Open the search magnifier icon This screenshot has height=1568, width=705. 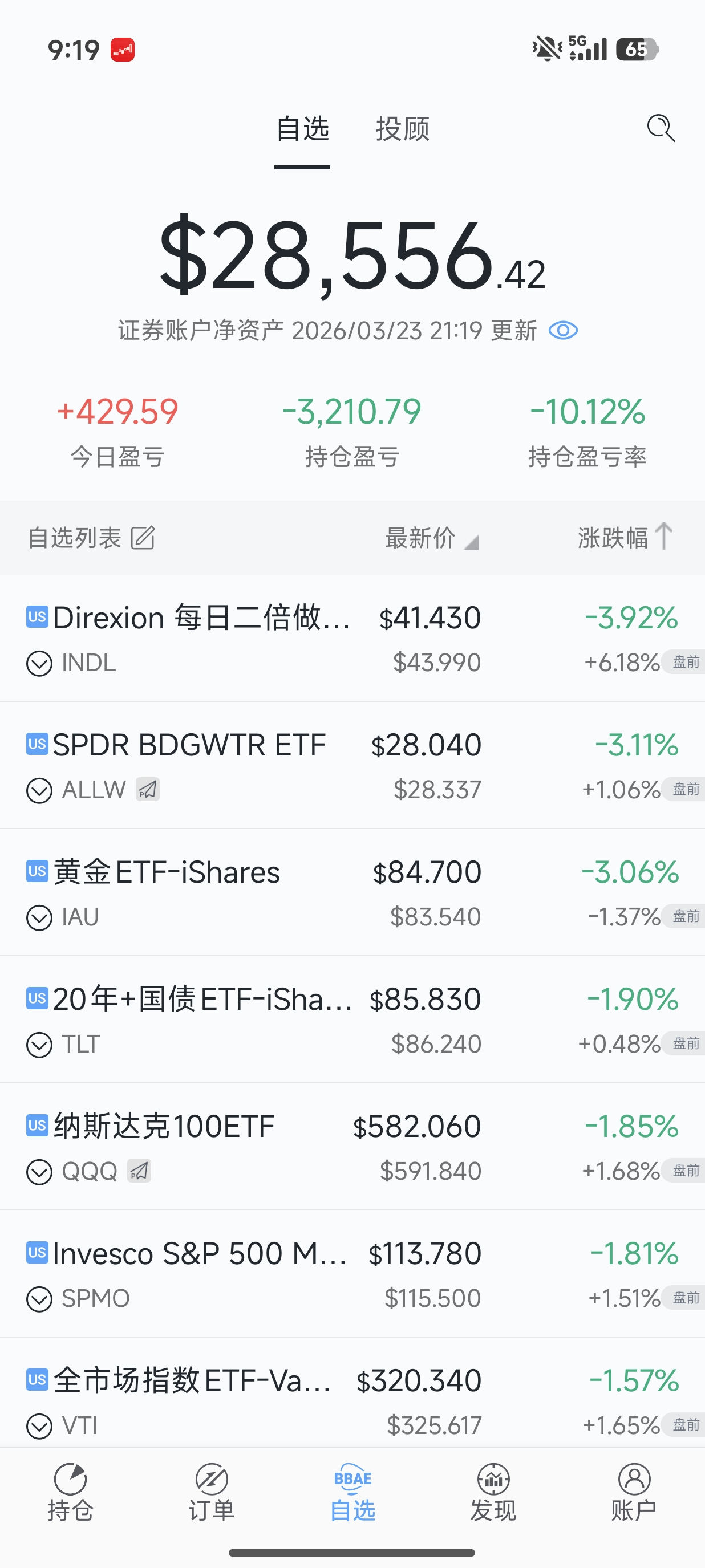pos(661,128)
